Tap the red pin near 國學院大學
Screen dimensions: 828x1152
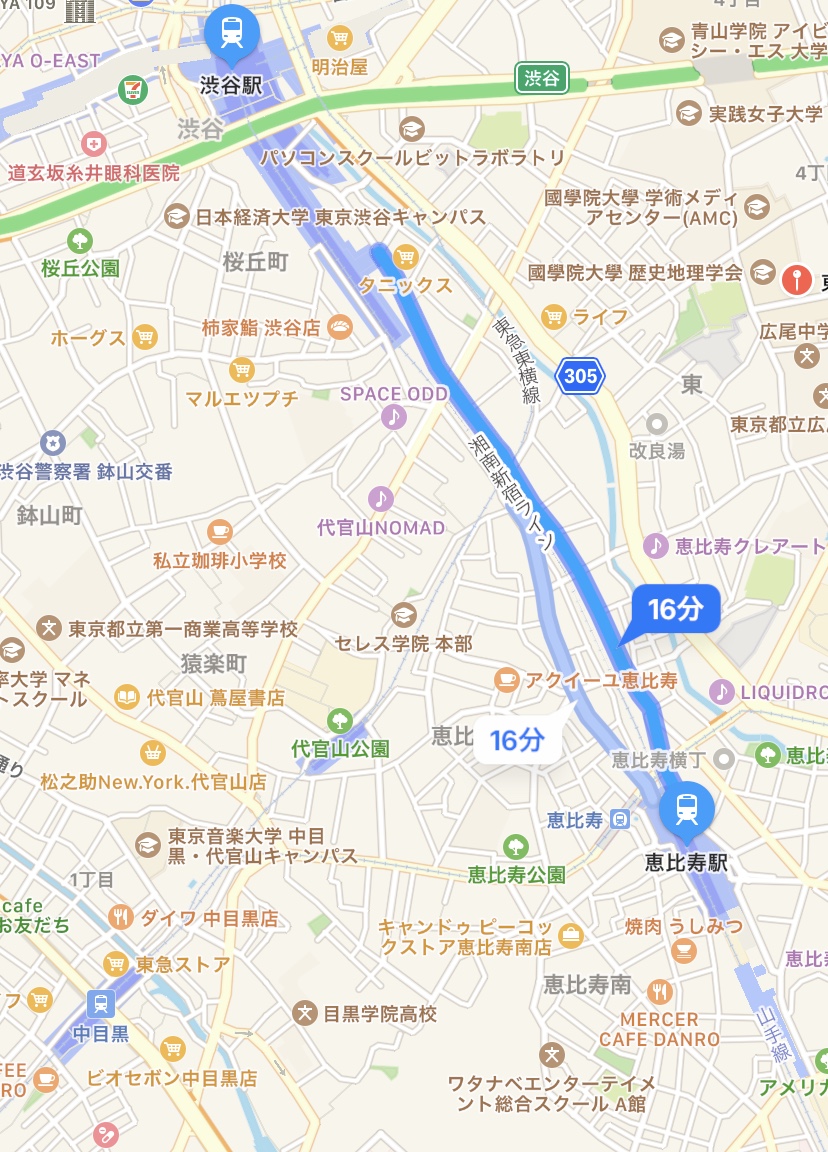(797, 277)
